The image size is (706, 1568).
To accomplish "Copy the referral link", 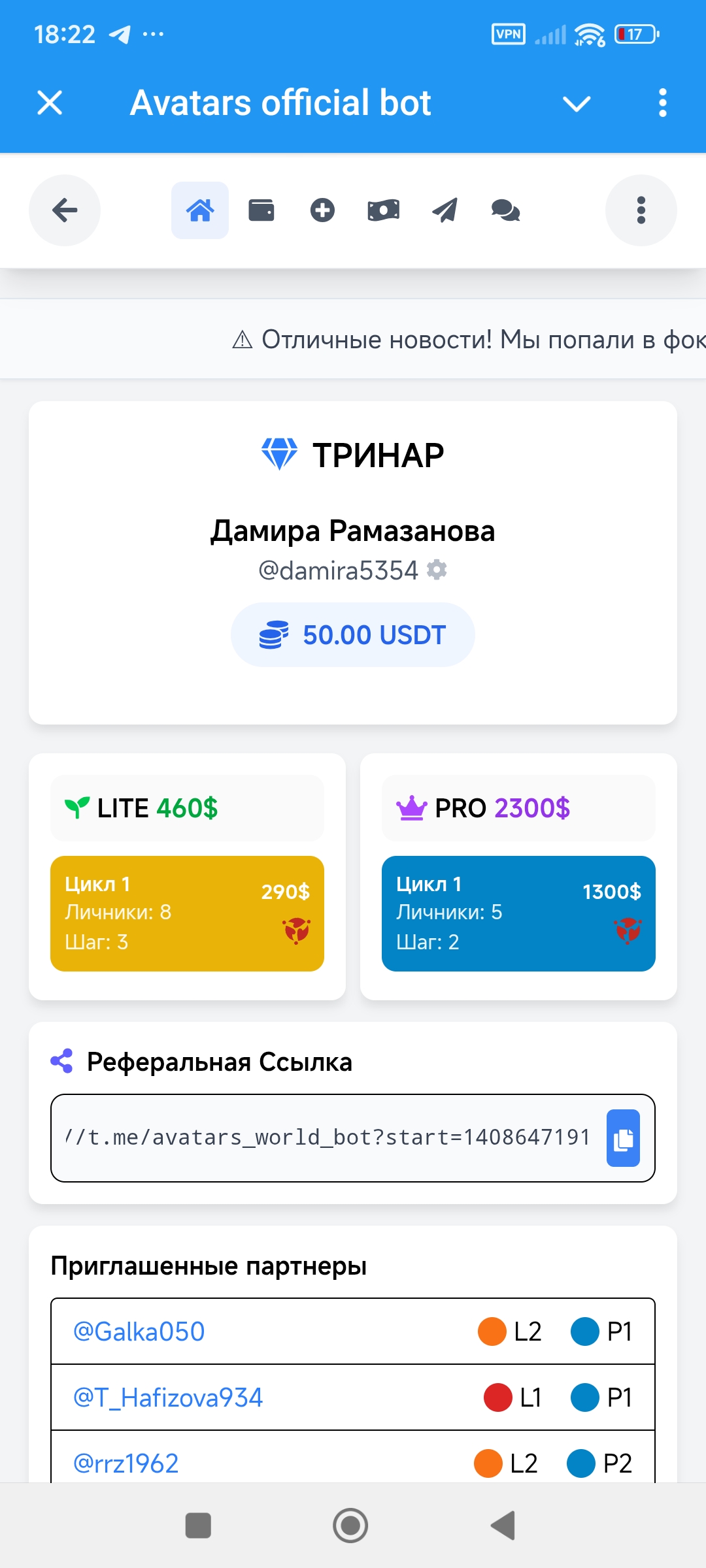I will (623, 1138).
